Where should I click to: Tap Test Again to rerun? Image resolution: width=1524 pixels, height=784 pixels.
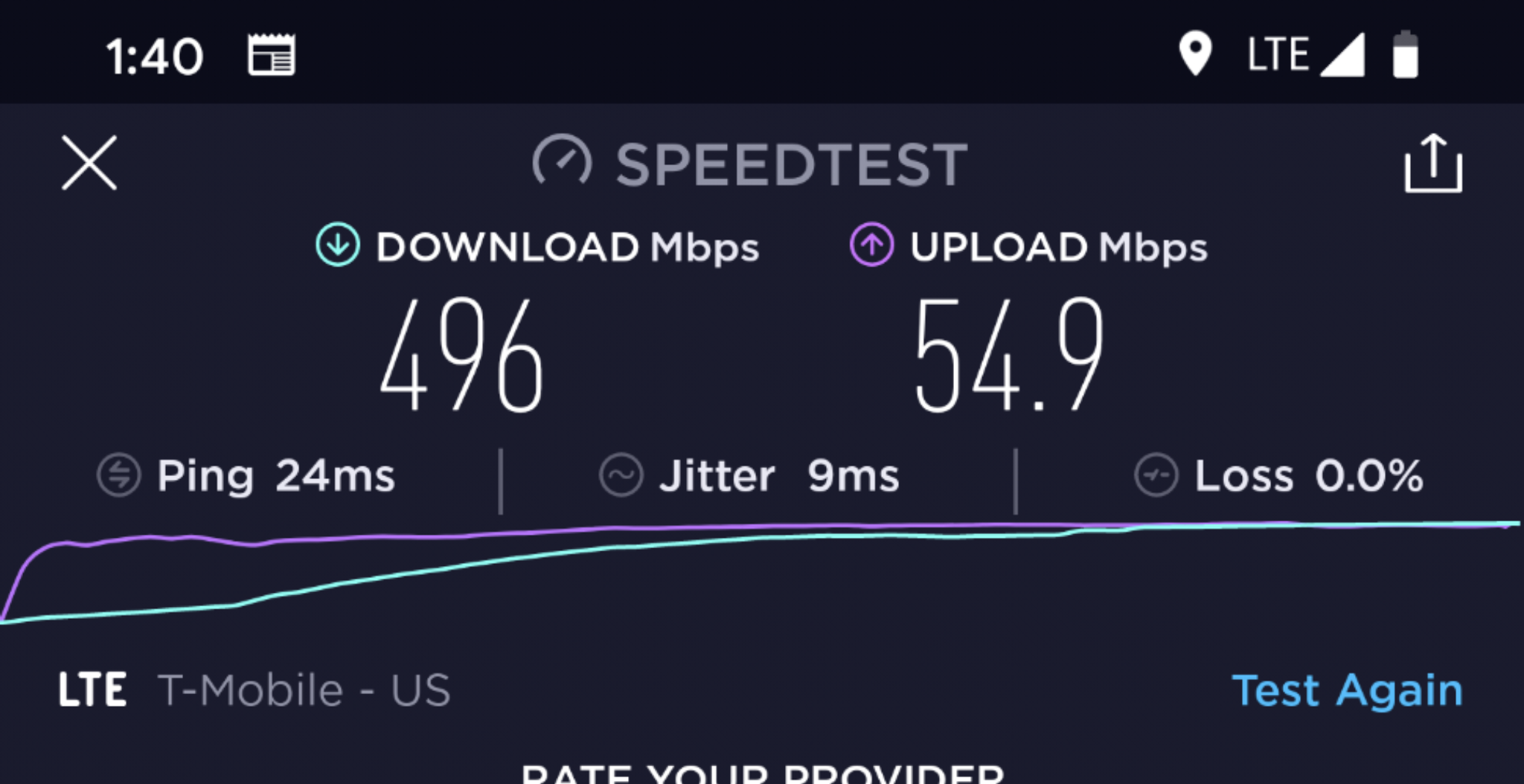pos(1347,690)
